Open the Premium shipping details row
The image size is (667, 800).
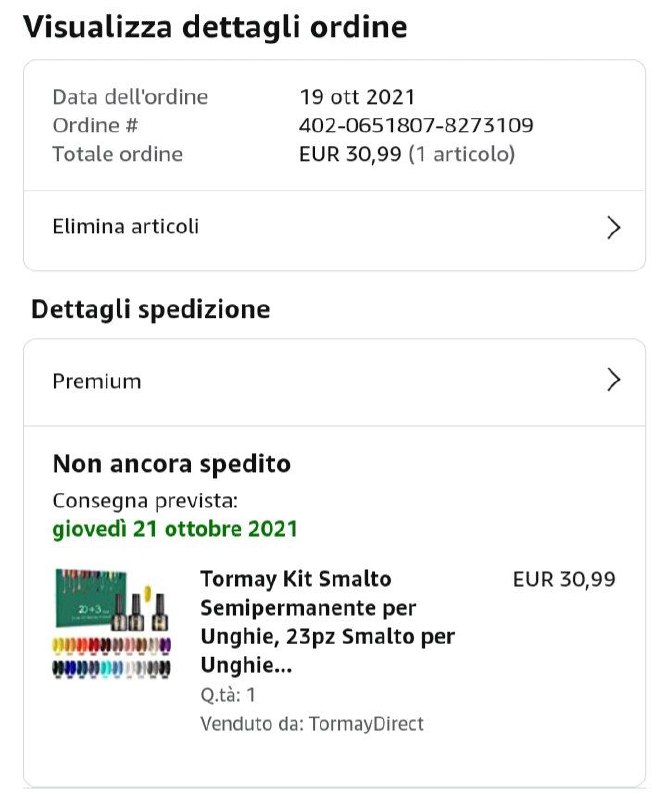click(x=334, y=381)
